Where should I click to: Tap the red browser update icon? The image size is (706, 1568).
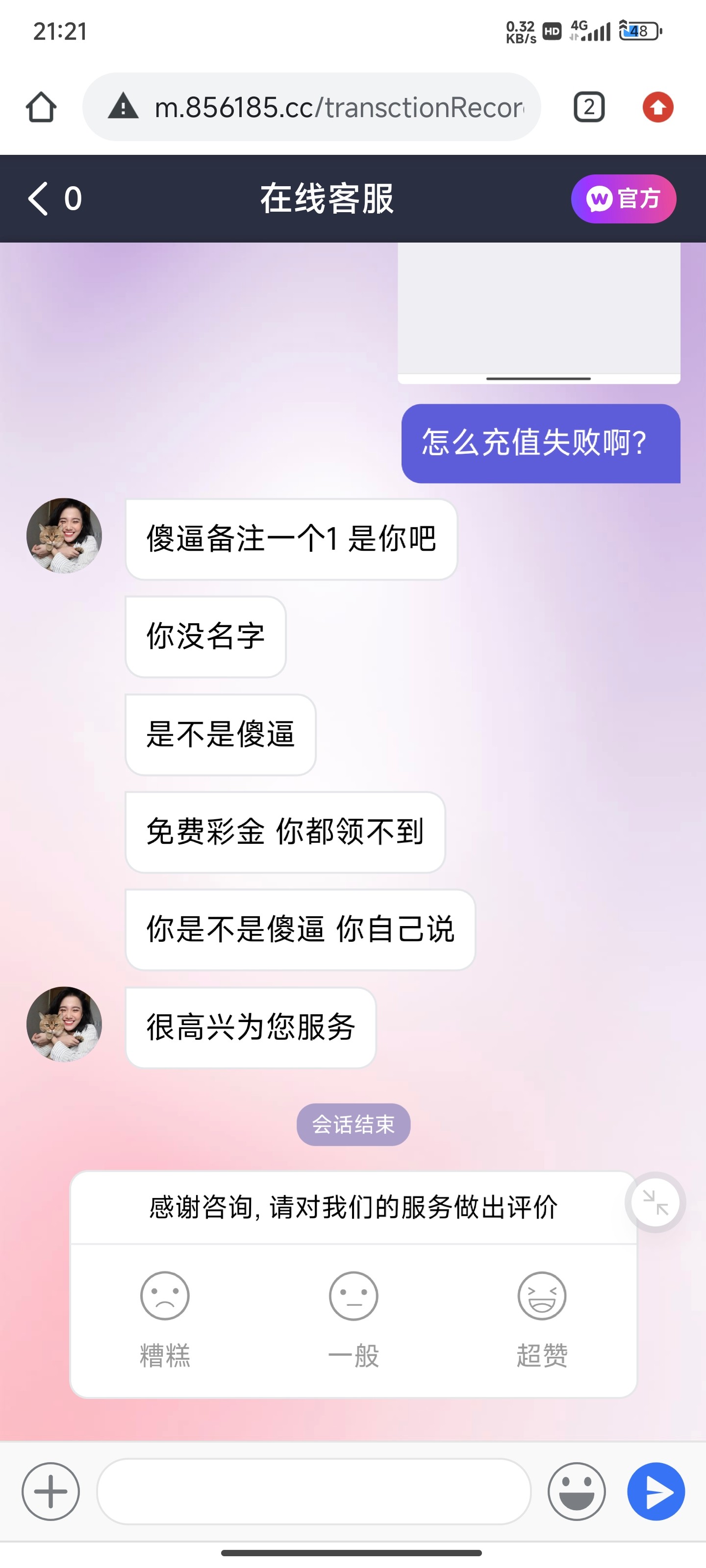(657, 107)
